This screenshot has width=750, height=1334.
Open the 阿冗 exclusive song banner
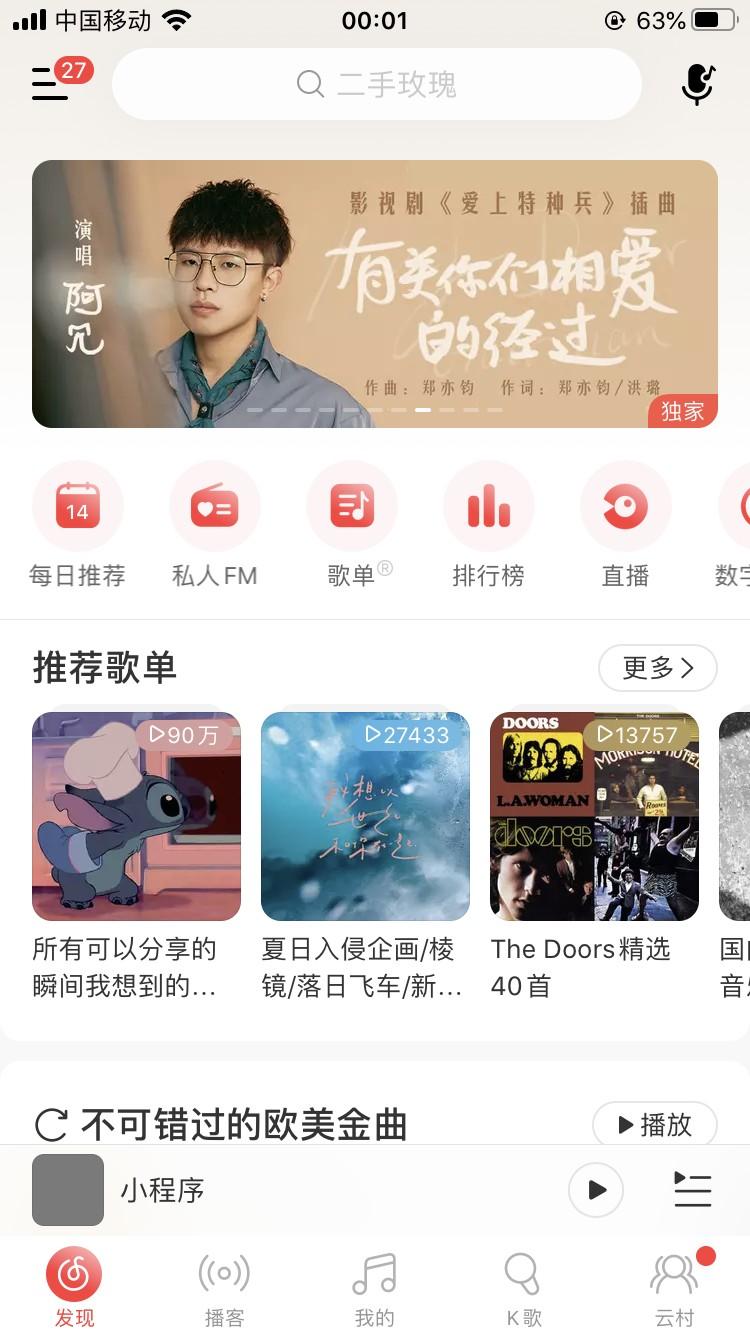point(375,294)
